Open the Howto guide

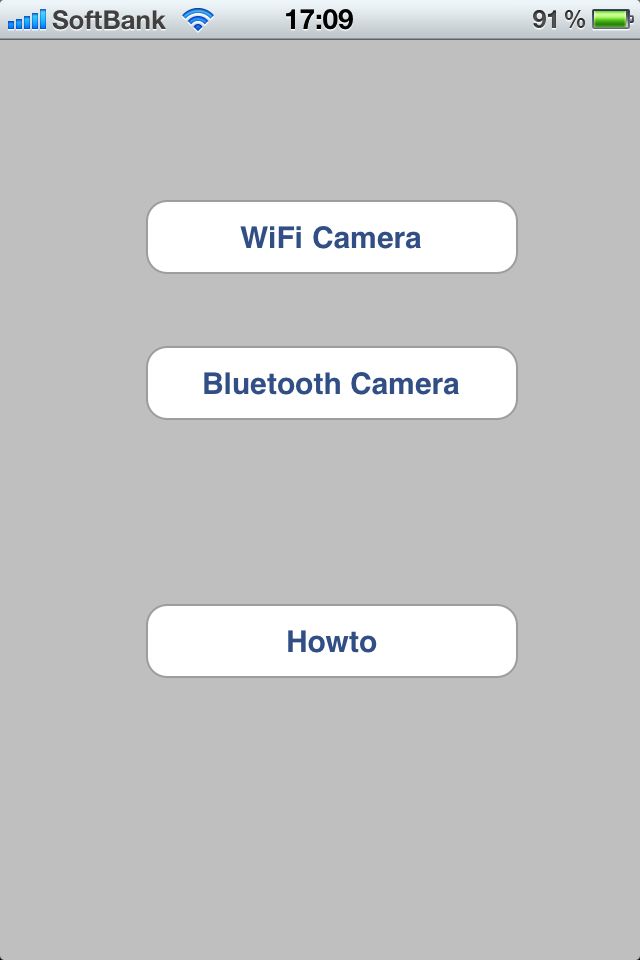[331, 641]
